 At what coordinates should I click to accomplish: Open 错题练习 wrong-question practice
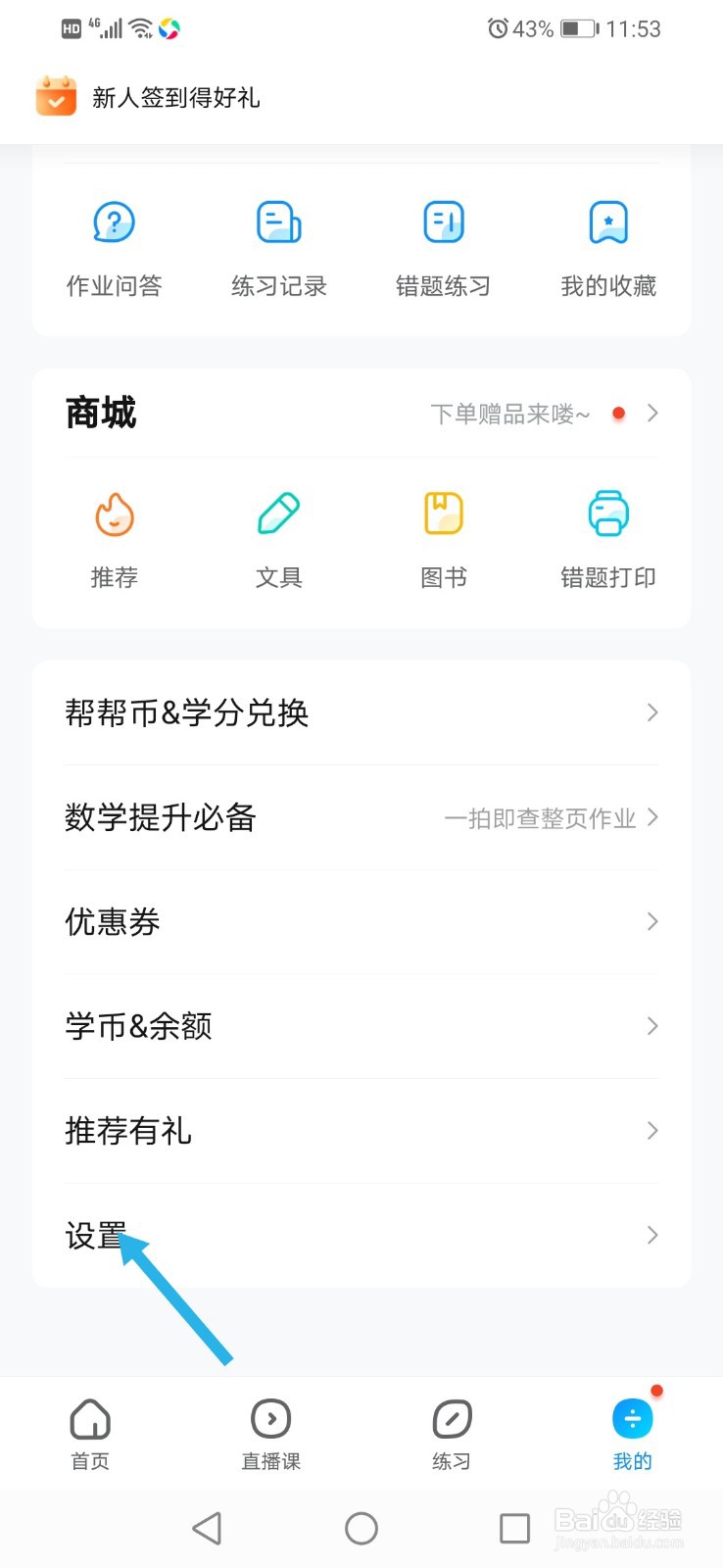pyautogui.click(x=444, y=249)
